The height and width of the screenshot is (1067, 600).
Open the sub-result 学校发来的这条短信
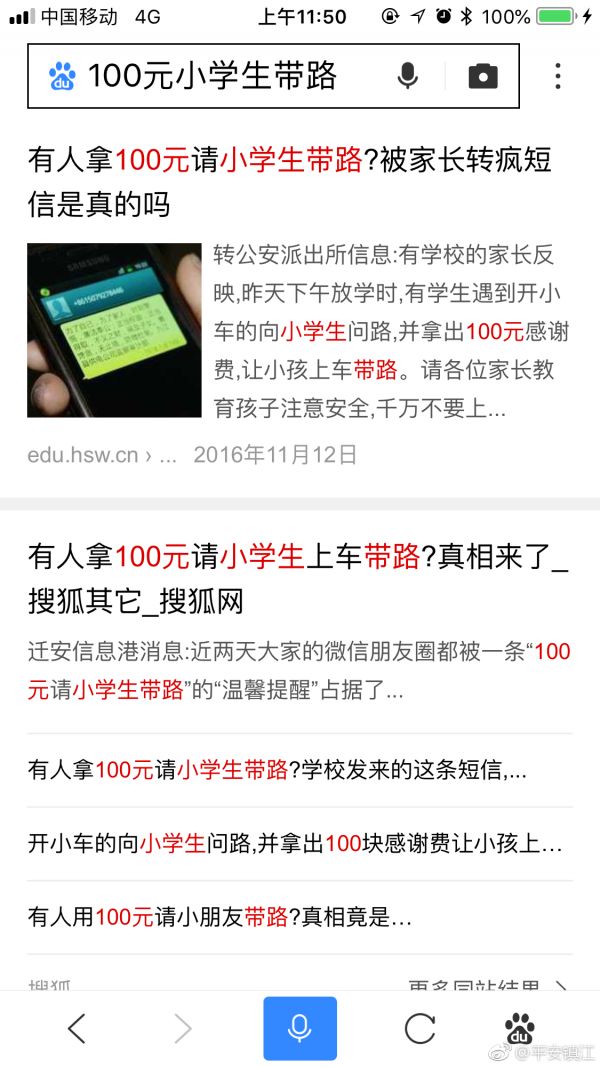coord(277,770)
